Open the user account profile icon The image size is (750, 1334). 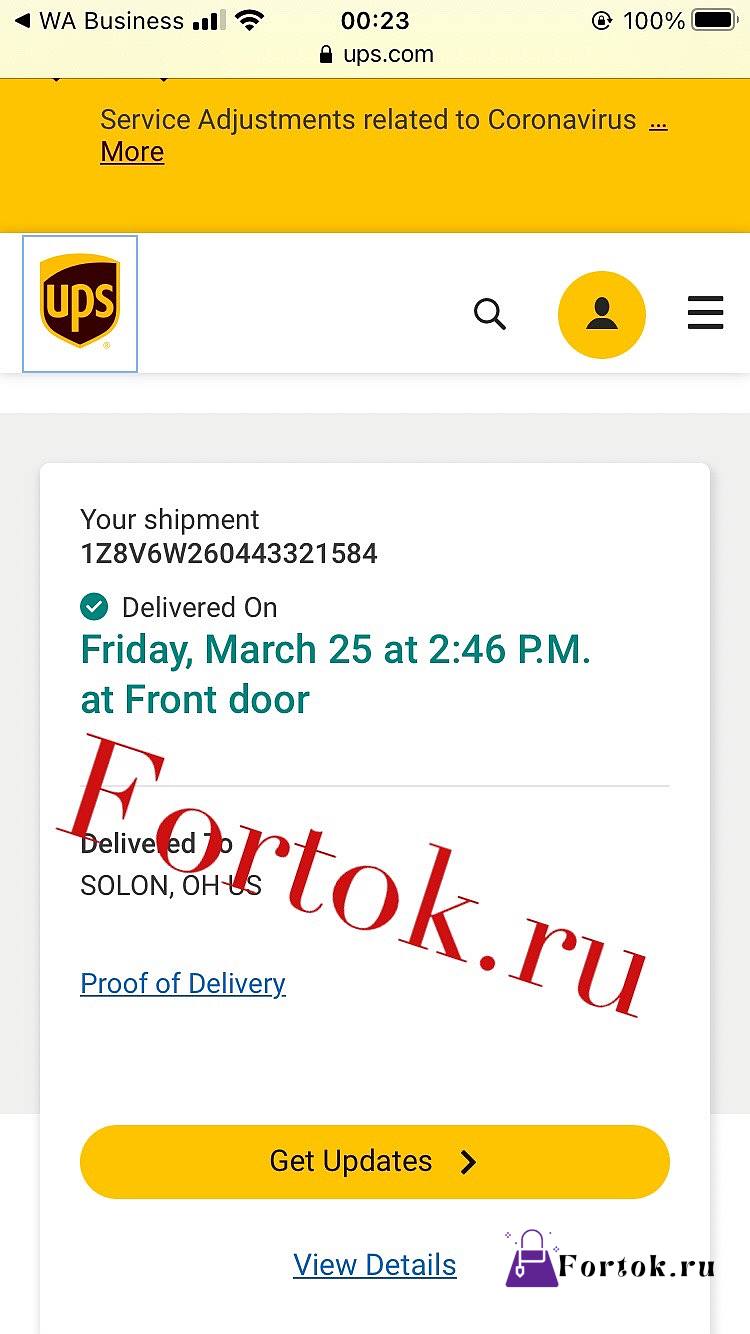[x=602, y=314]
